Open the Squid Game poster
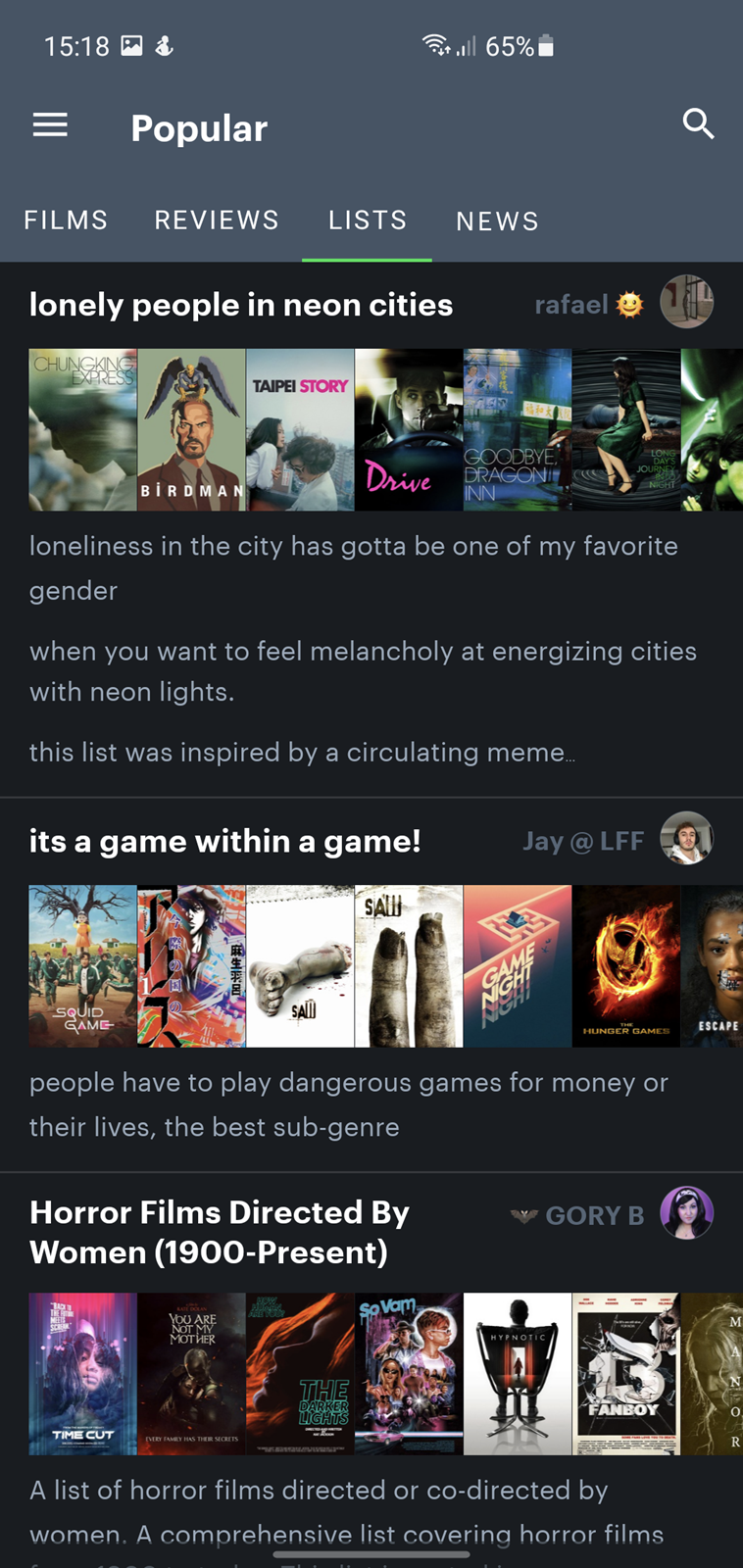This screenshot has height=1568, width=743. pos(82,966)
